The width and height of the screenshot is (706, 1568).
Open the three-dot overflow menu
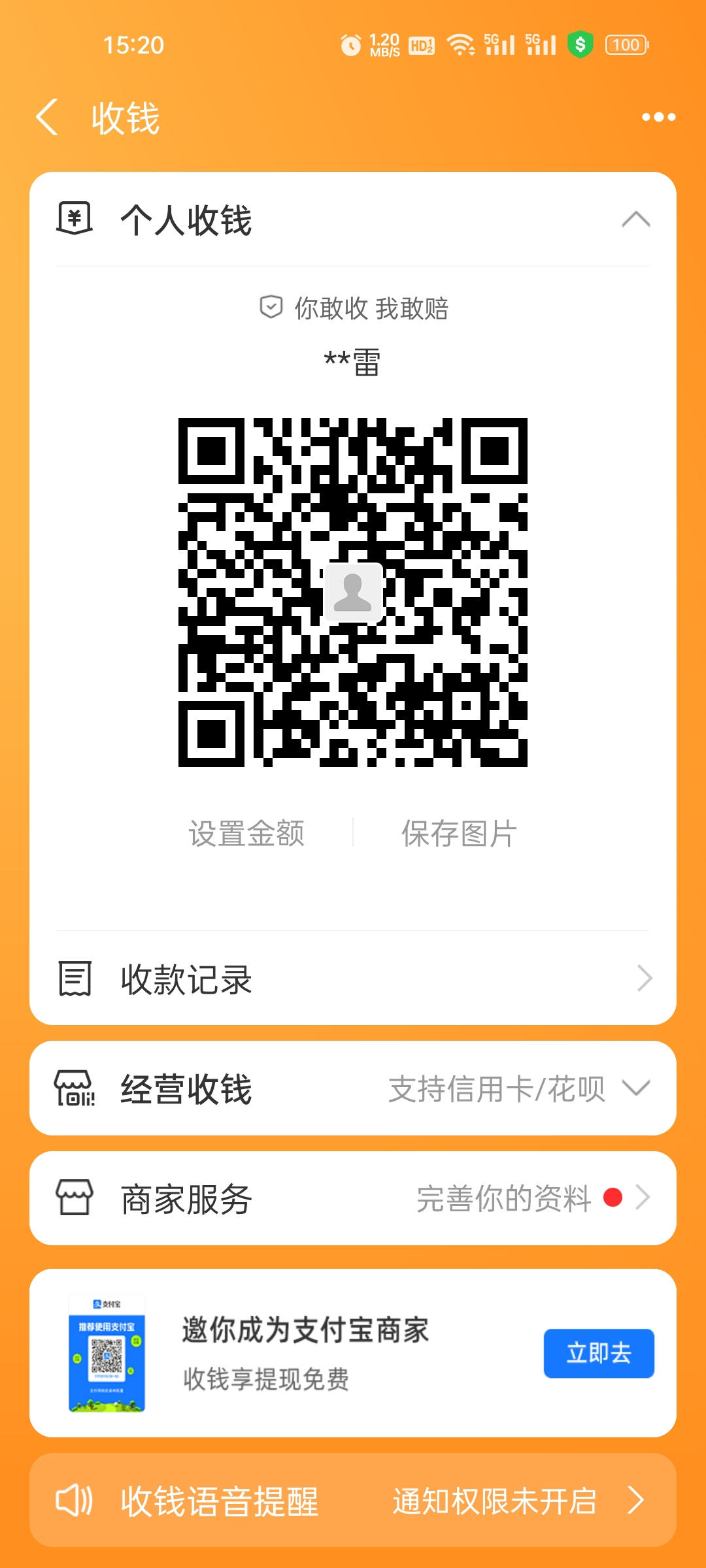pos(658,118)
